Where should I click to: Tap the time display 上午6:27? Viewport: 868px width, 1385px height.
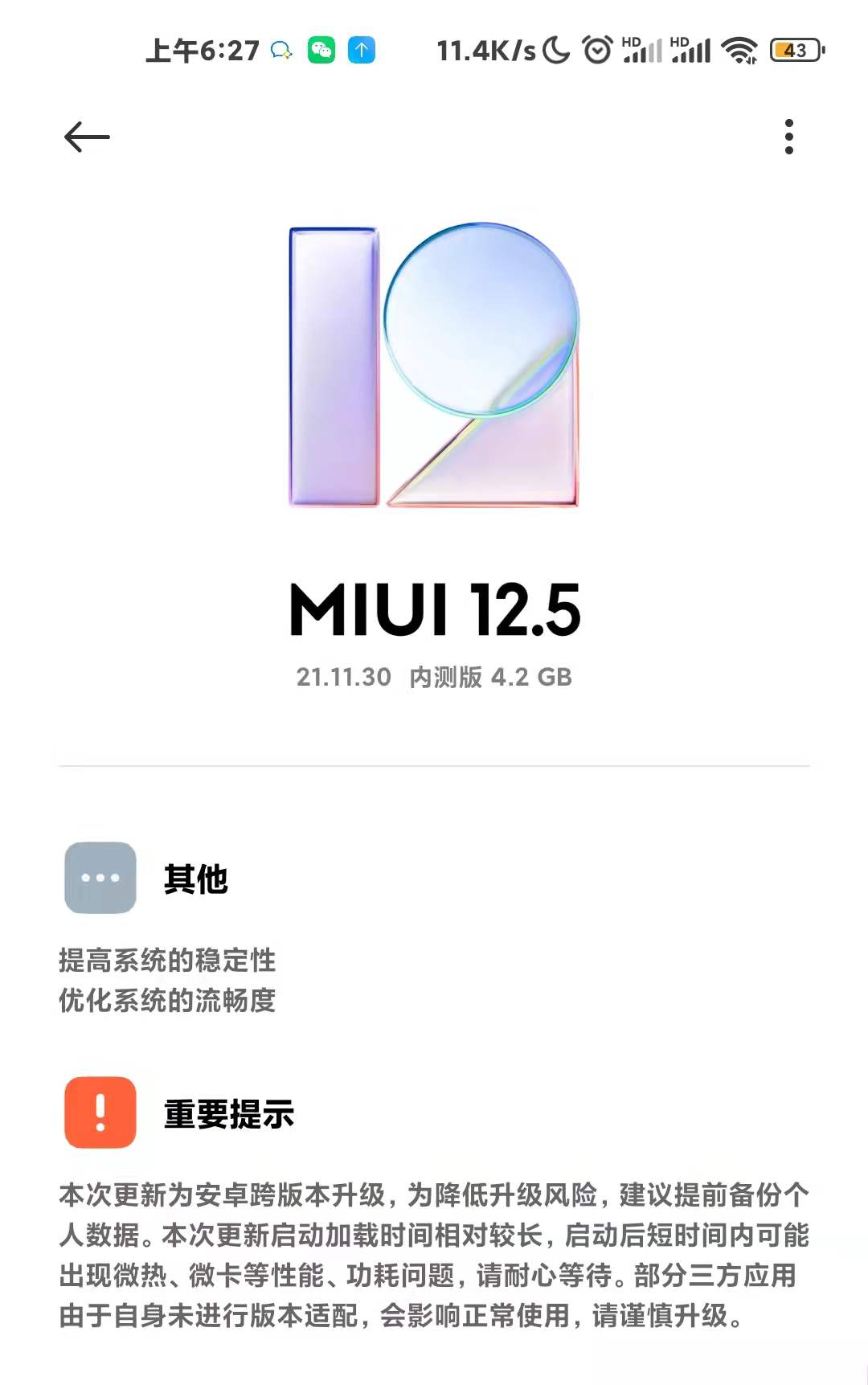point(203,50)
